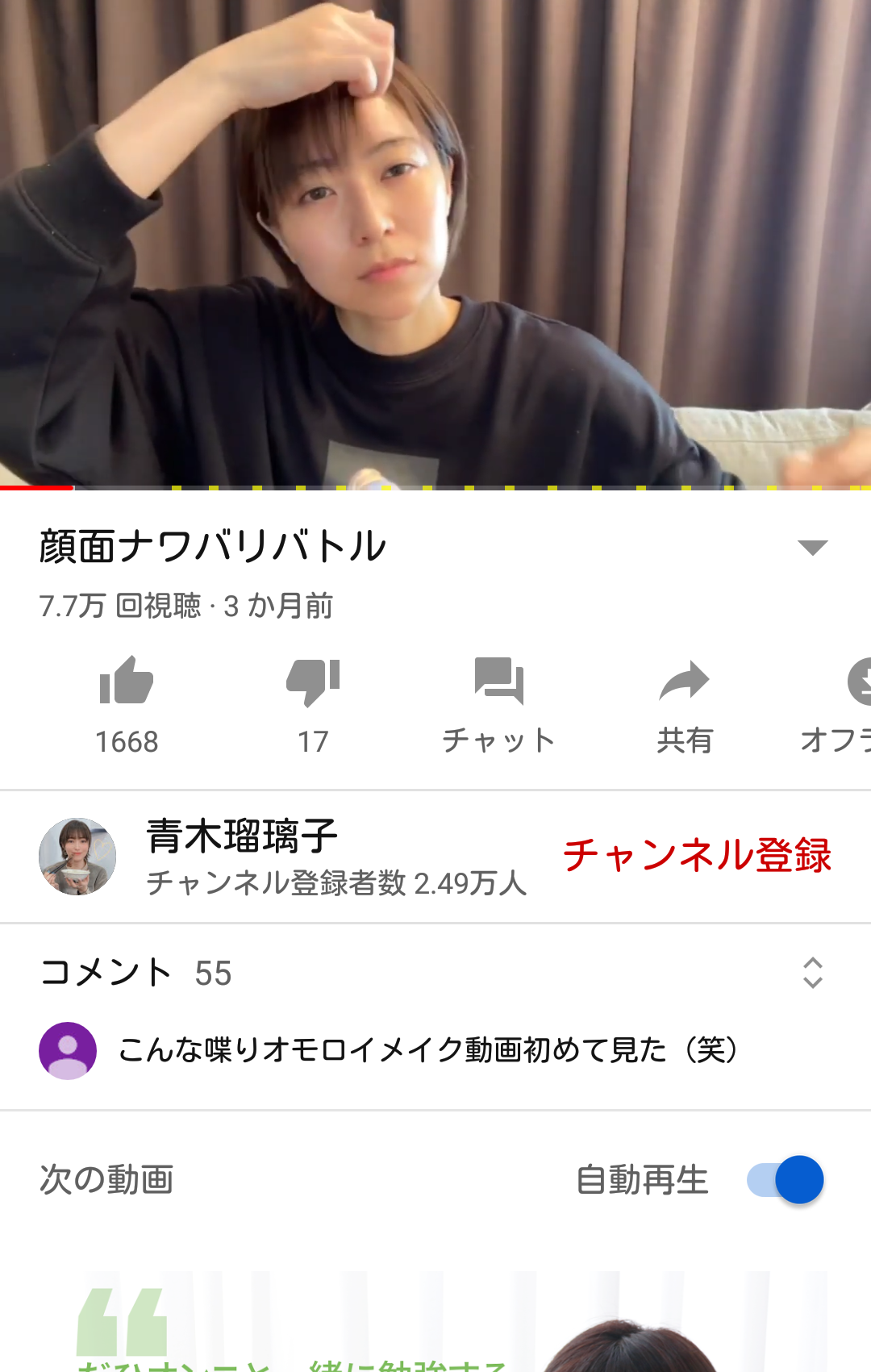Open the コメント 55 comments section
Viewport: 871px width, 1372px height.
135,974
